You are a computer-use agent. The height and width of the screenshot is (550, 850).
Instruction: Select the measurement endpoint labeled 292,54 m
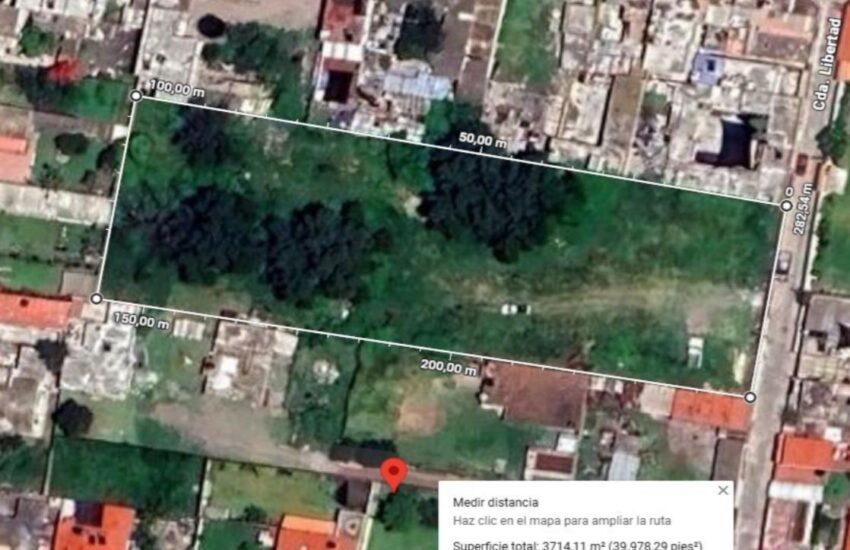coord(786,205)
